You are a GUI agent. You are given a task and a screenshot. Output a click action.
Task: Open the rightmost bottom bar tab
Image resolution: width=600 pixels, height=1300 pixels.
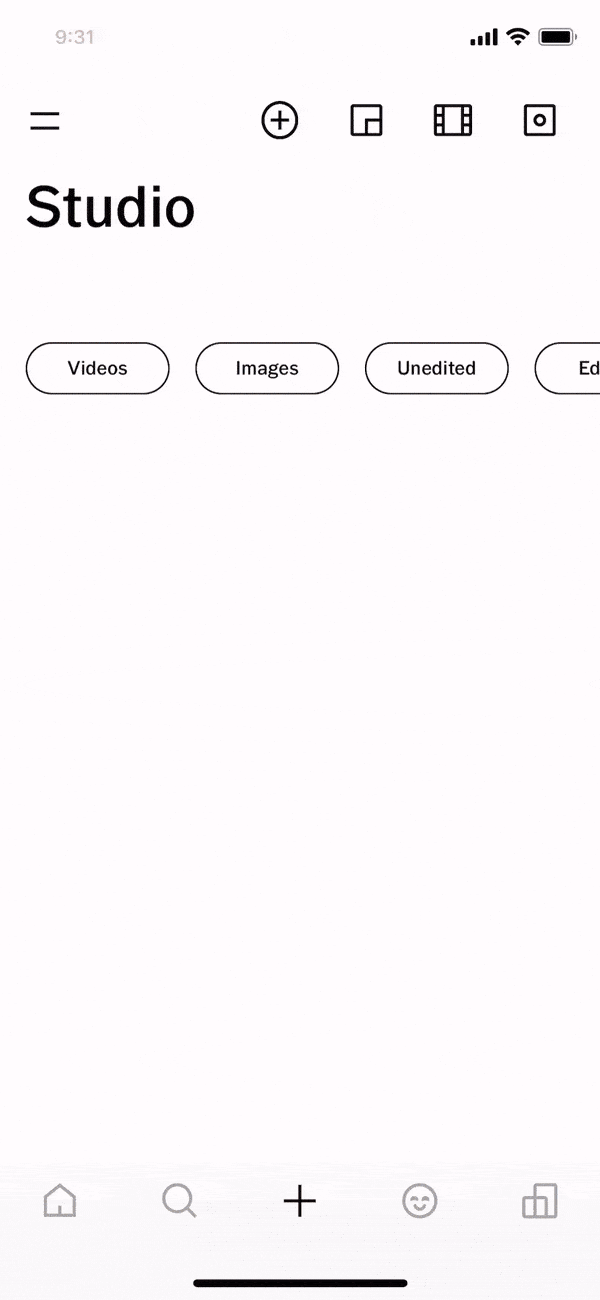pos(540,1200)
